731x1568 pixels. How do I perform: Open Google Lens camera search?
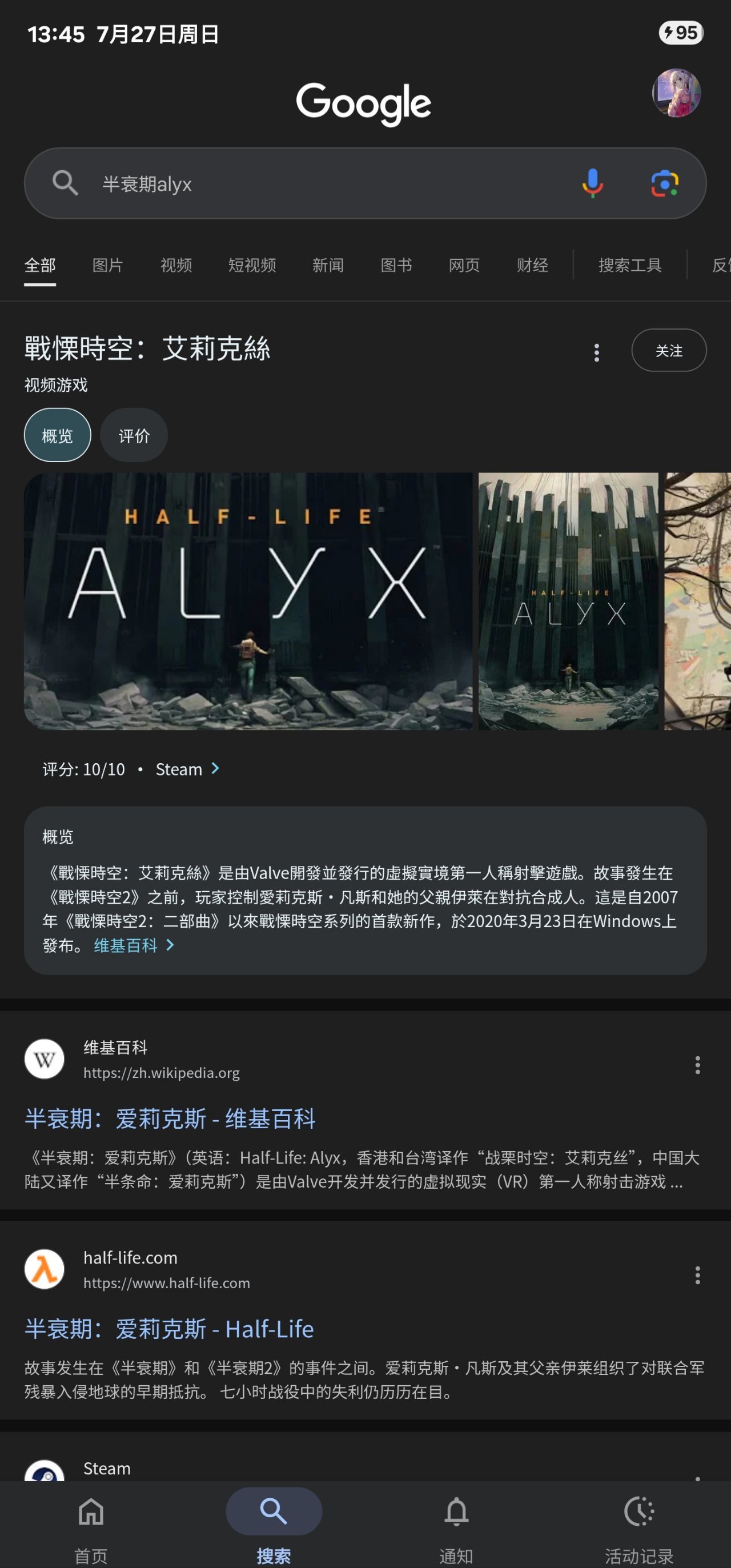click(664, 183)
